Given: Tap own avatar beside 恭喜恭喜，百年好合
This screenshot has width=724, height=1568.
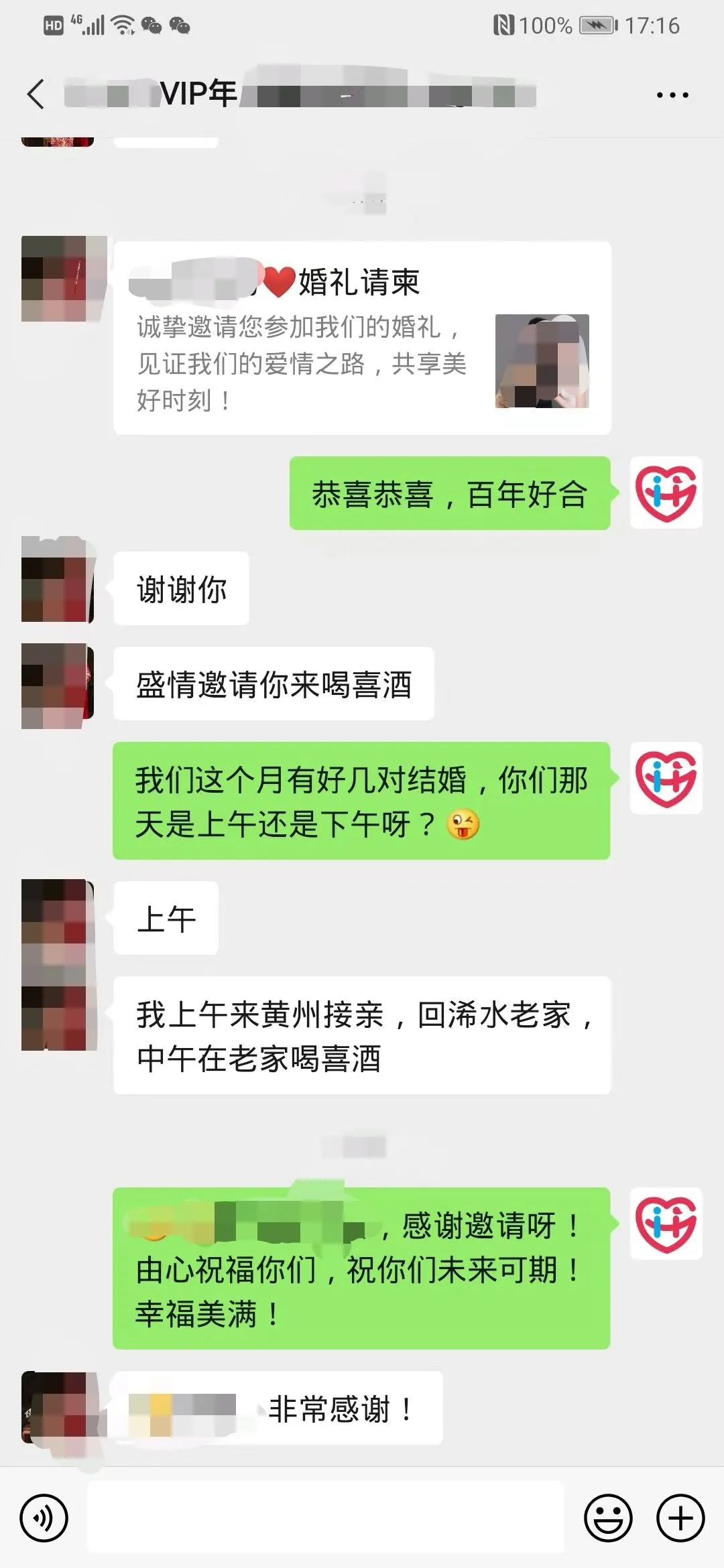Looking at the screenshot, I should [x=666, y=493].
